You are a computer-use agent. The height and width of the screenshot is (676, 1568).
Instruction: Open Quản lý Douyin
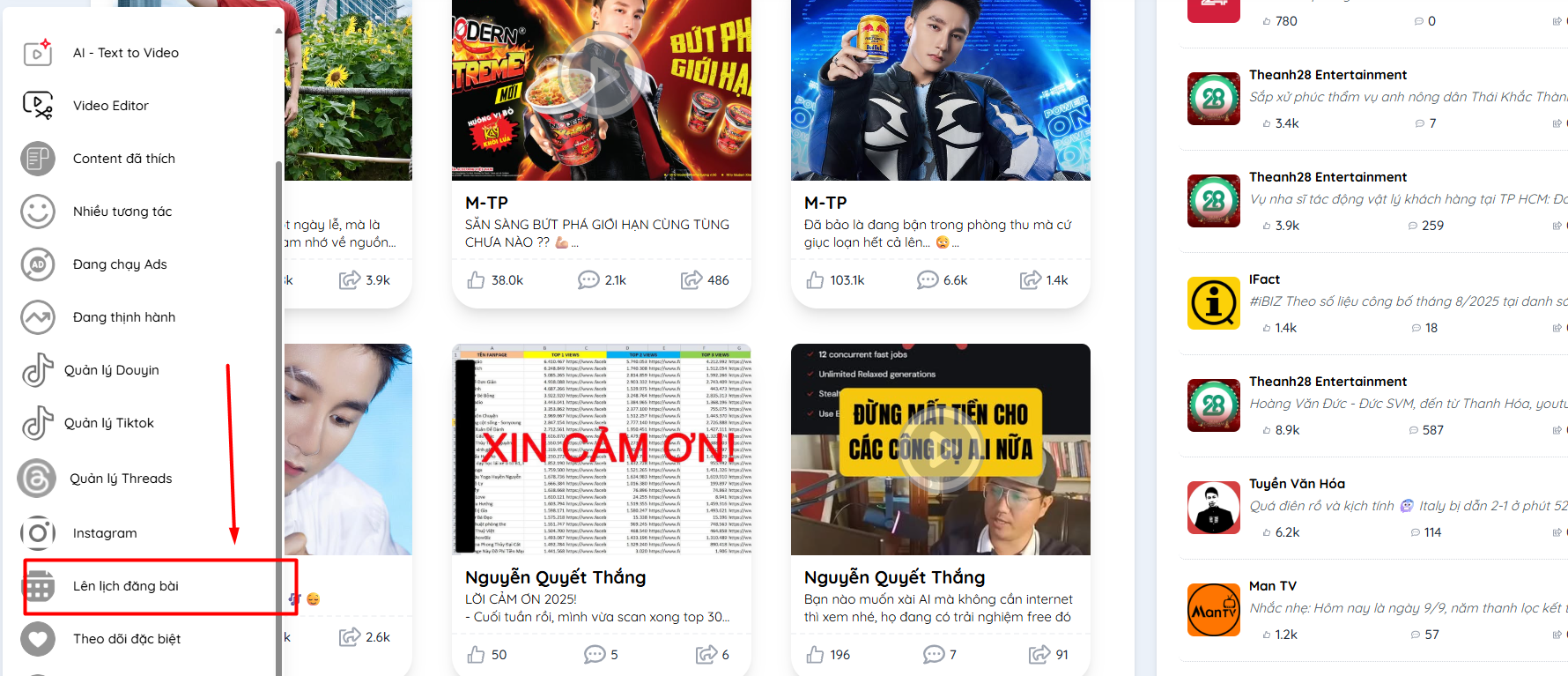coord(111,370)
